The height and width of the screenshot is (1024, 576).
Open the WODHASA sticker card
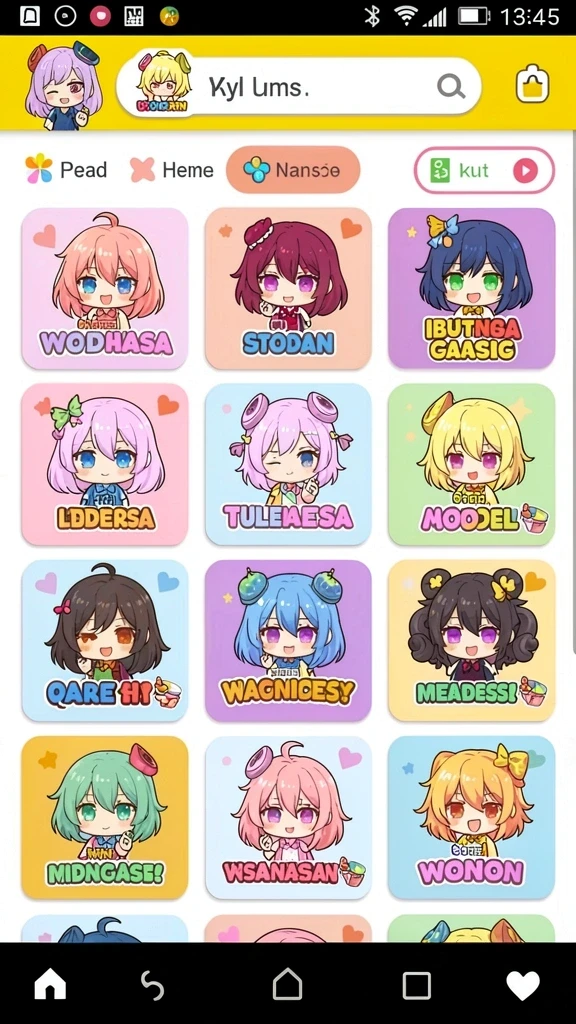pos(104,288)
